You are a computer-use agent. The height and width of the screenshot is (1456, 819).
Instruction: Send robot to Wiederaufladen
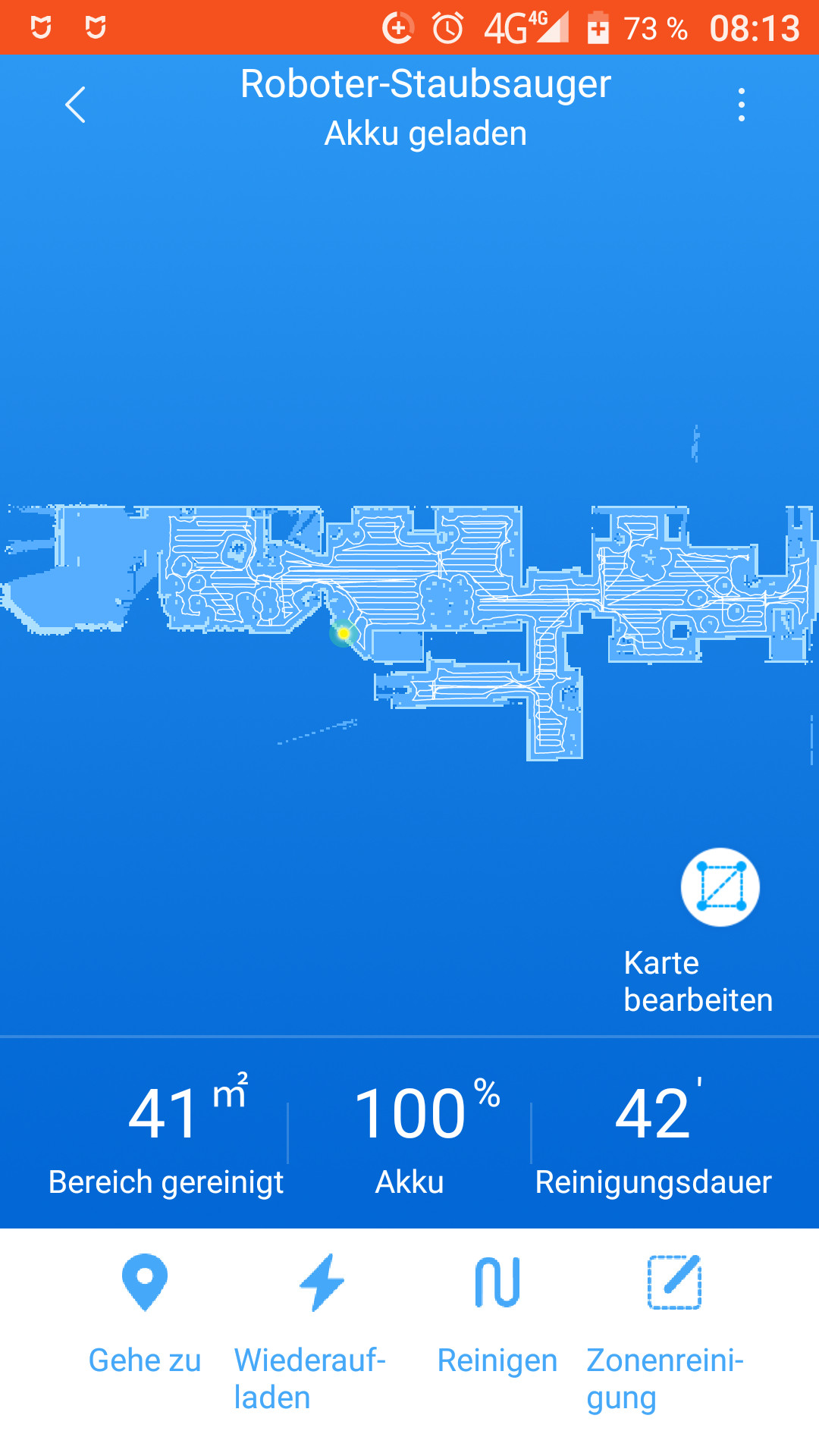(310, 1334)
